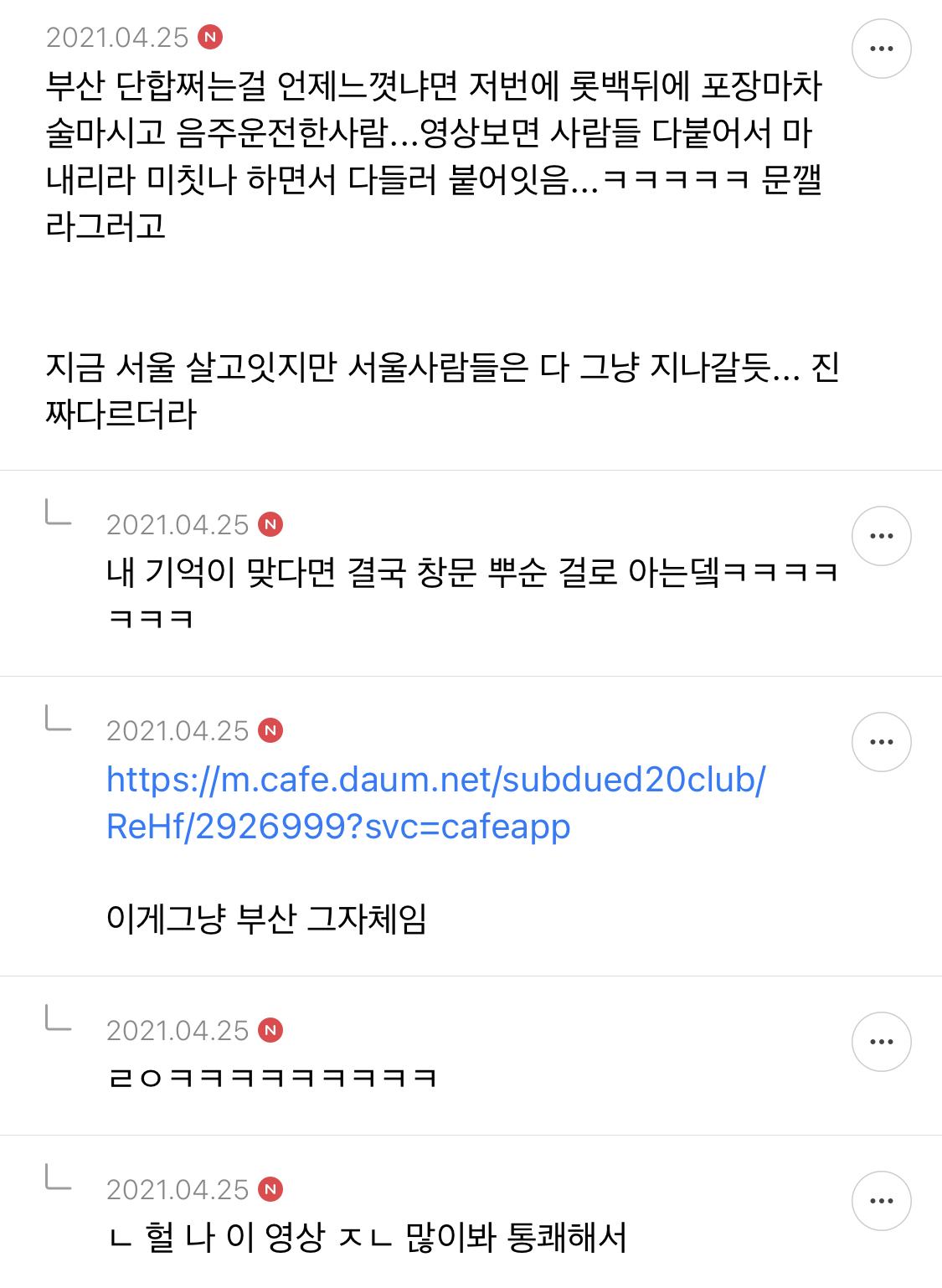Open more options for the 부산 단합 comment

(x=881, y=49)
